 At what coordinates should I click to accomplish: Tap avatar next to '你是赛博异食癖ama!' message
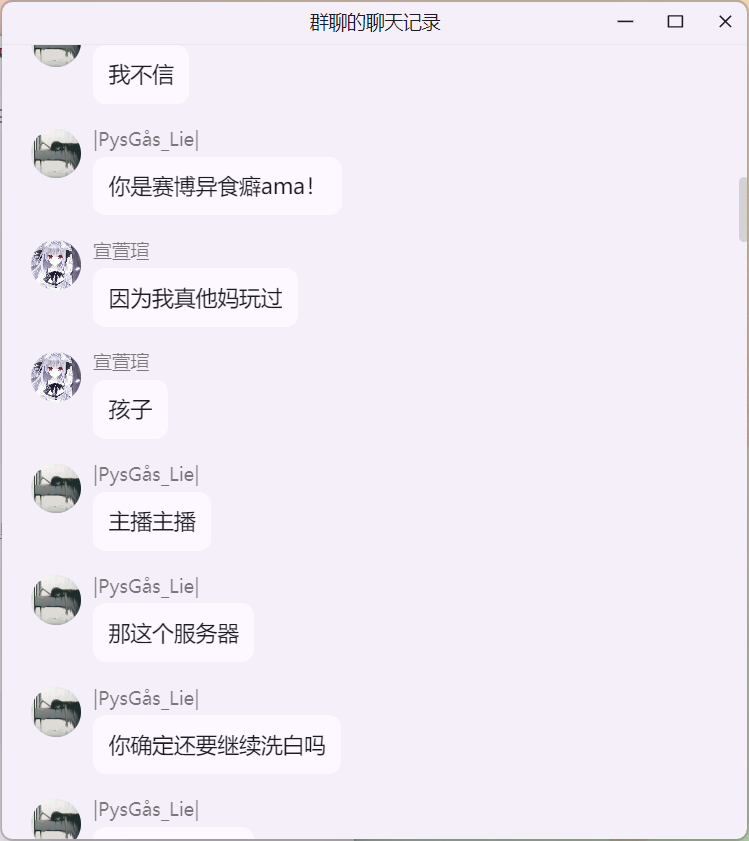56,154
